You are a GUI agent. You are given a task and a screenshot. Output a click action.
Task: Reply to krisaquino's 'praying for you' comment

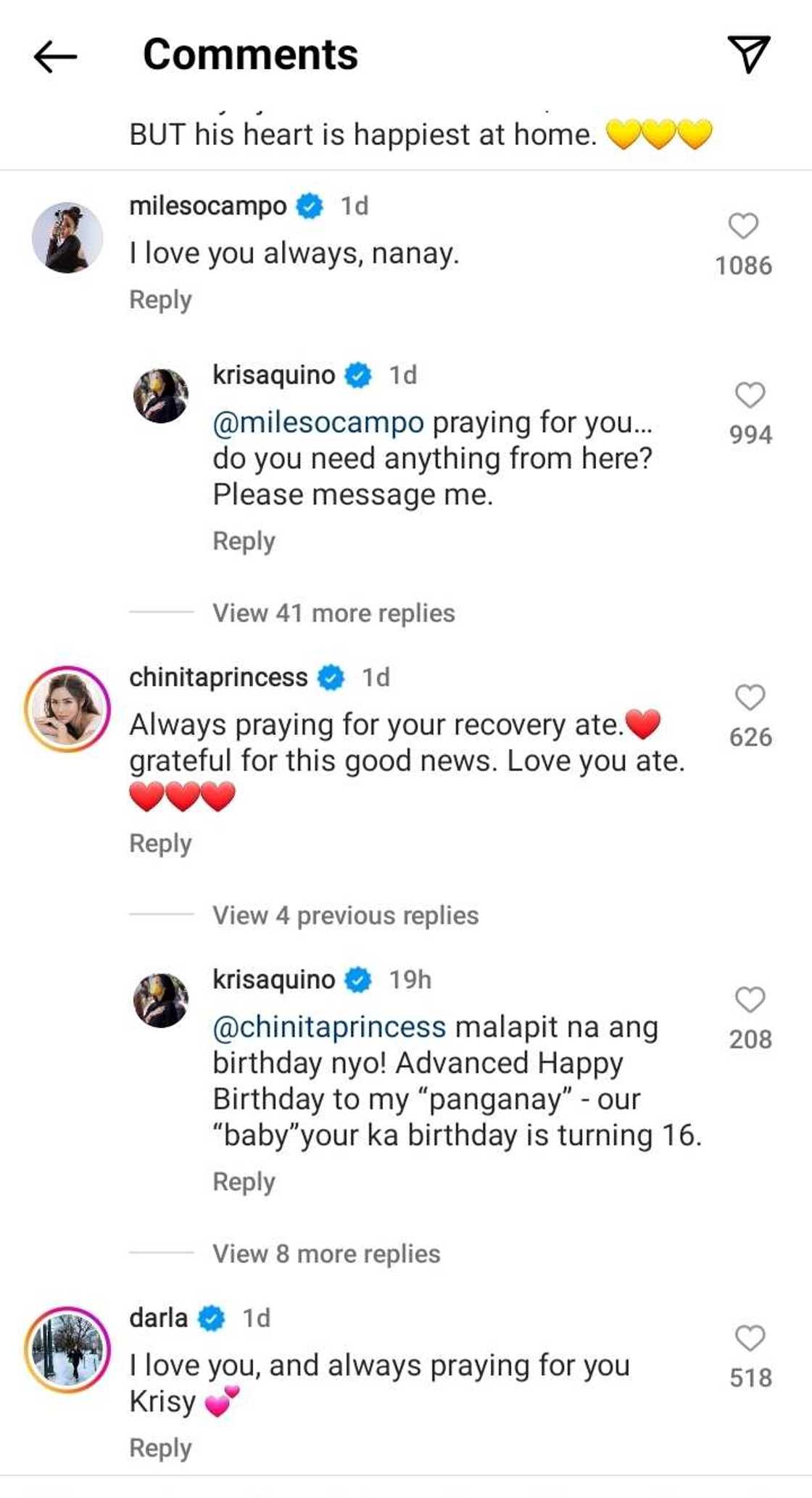[x=244, y=541]
